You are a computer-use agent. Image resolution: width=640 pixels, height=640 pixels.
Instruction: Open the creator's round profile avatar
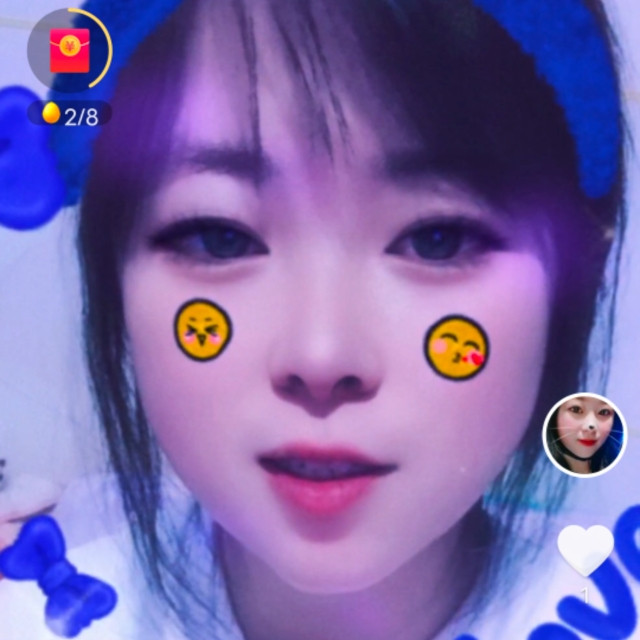click(x=584, y=435)
